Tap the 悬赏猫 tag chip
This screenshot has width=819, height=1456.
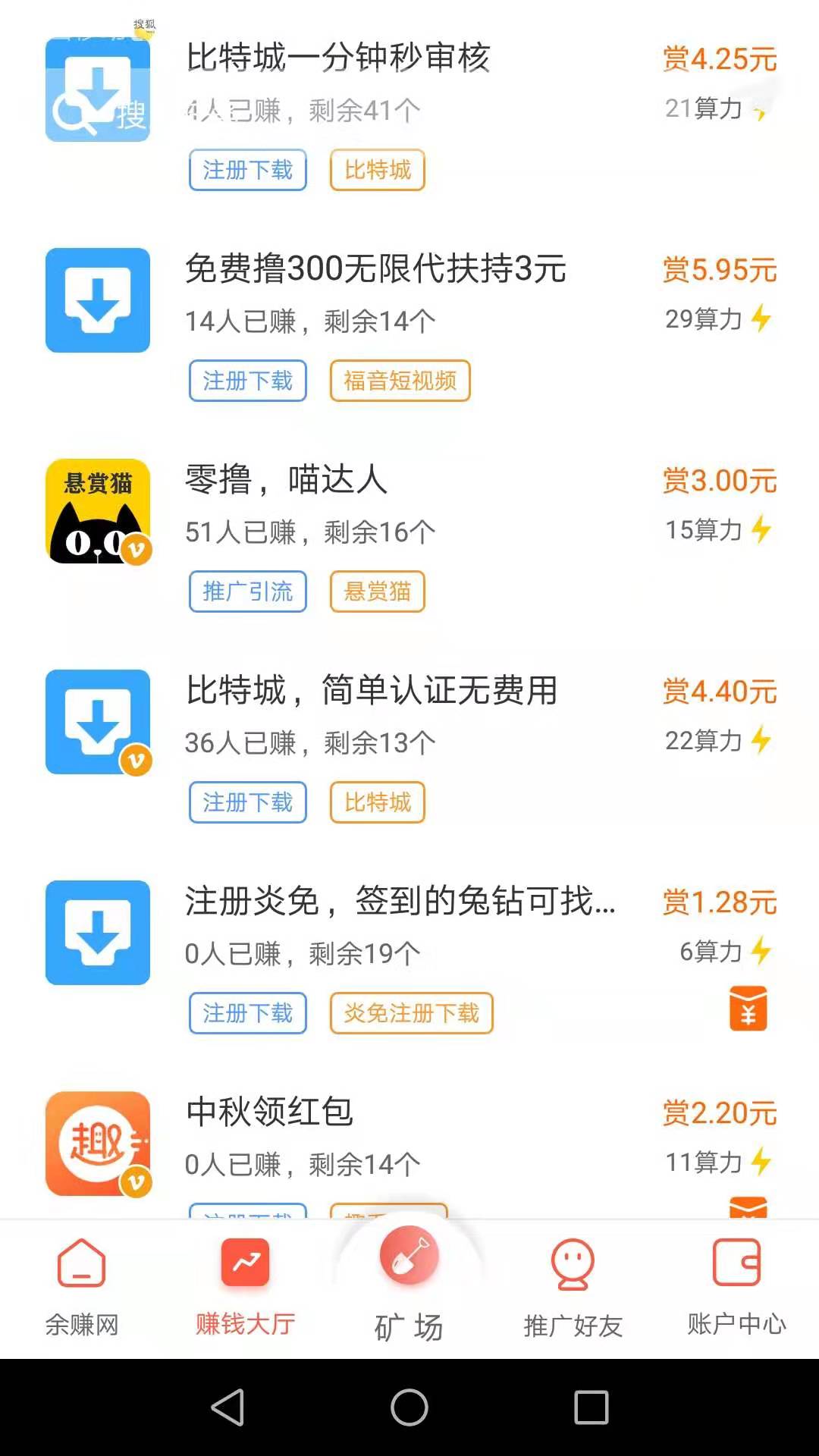(377, 591)
